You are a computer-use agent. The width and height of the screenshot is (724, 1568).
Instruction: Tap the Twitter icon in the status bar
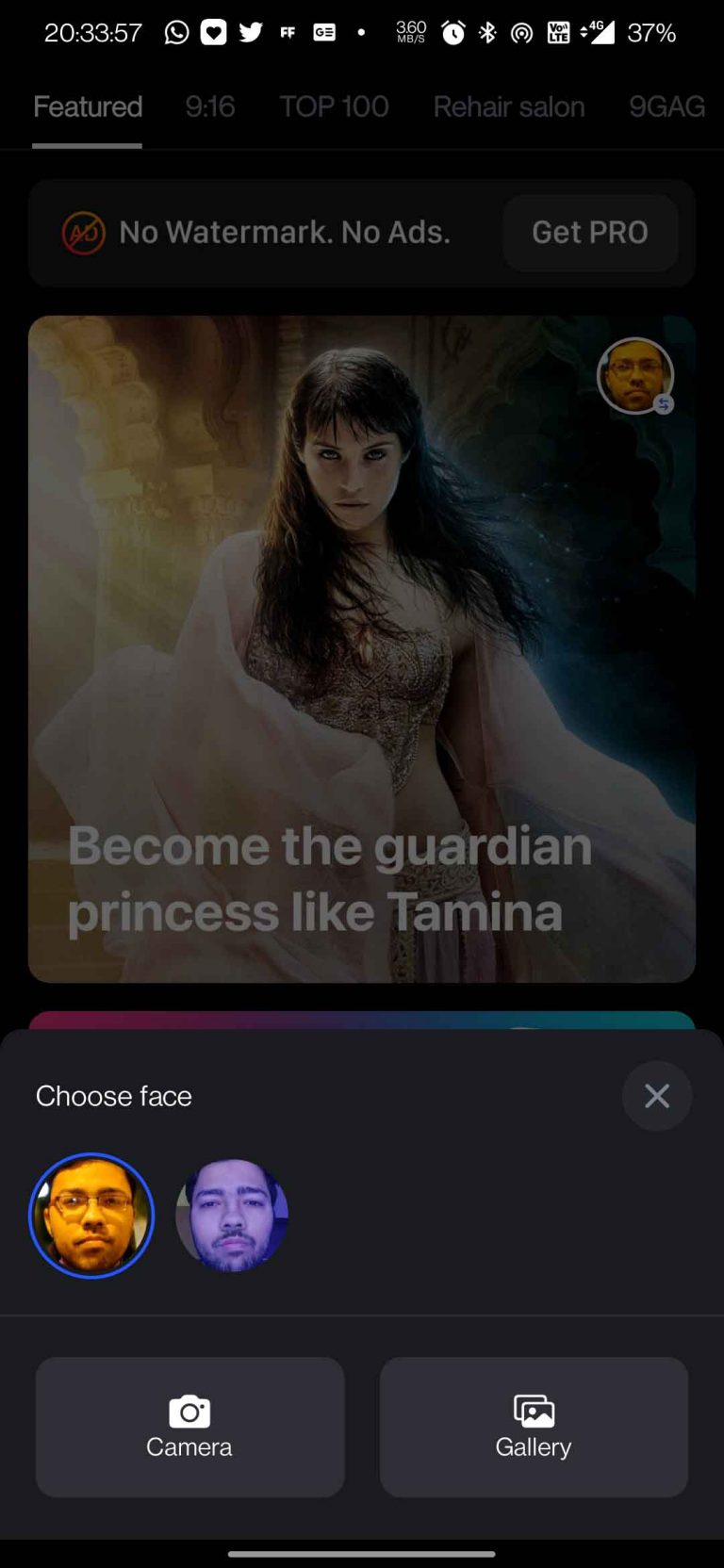click(x=250, y=31)
